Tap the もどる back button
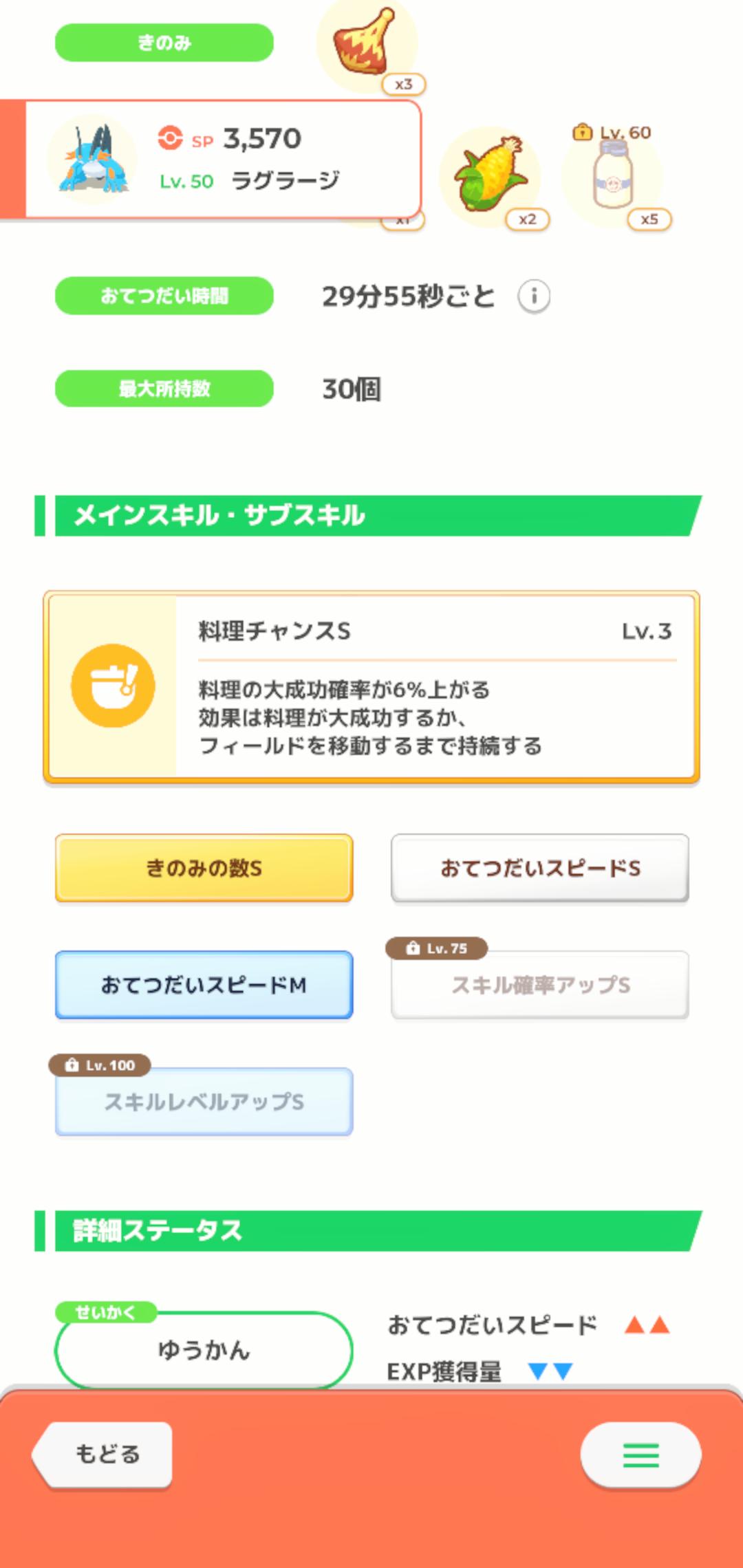Screen dimensions: 743x1568 pos(103,1454)
